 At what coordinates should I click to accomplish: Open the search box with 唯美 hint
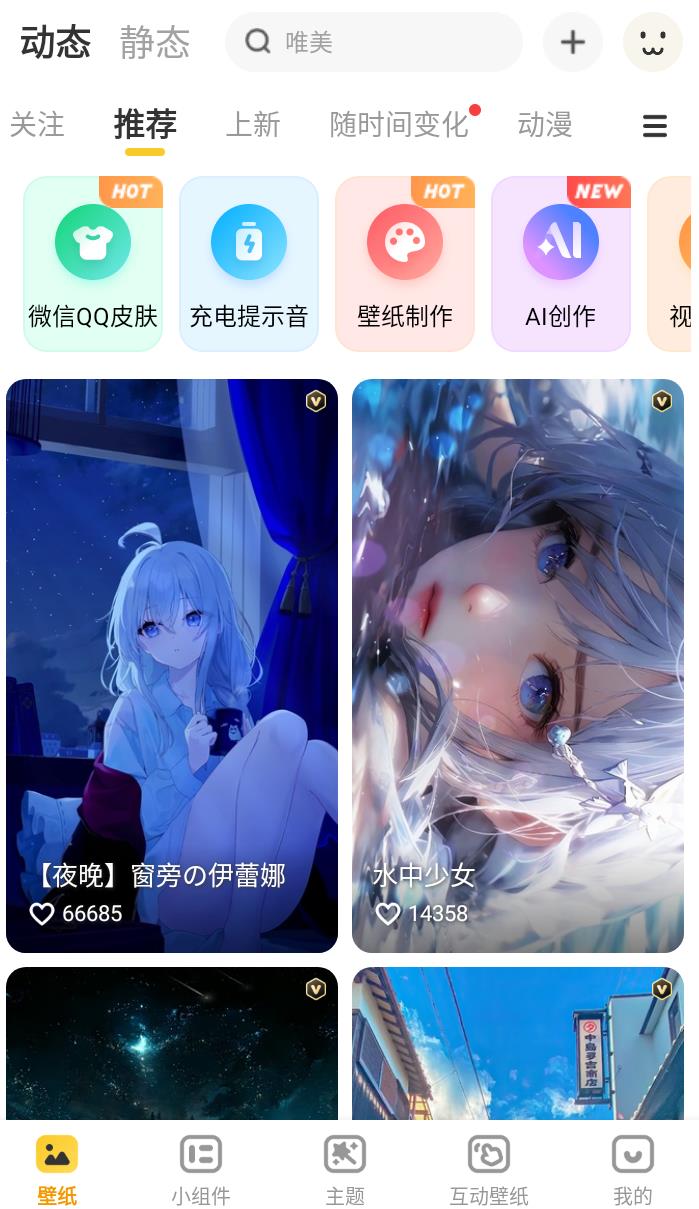pyautogui.click(x=374, y=42)
